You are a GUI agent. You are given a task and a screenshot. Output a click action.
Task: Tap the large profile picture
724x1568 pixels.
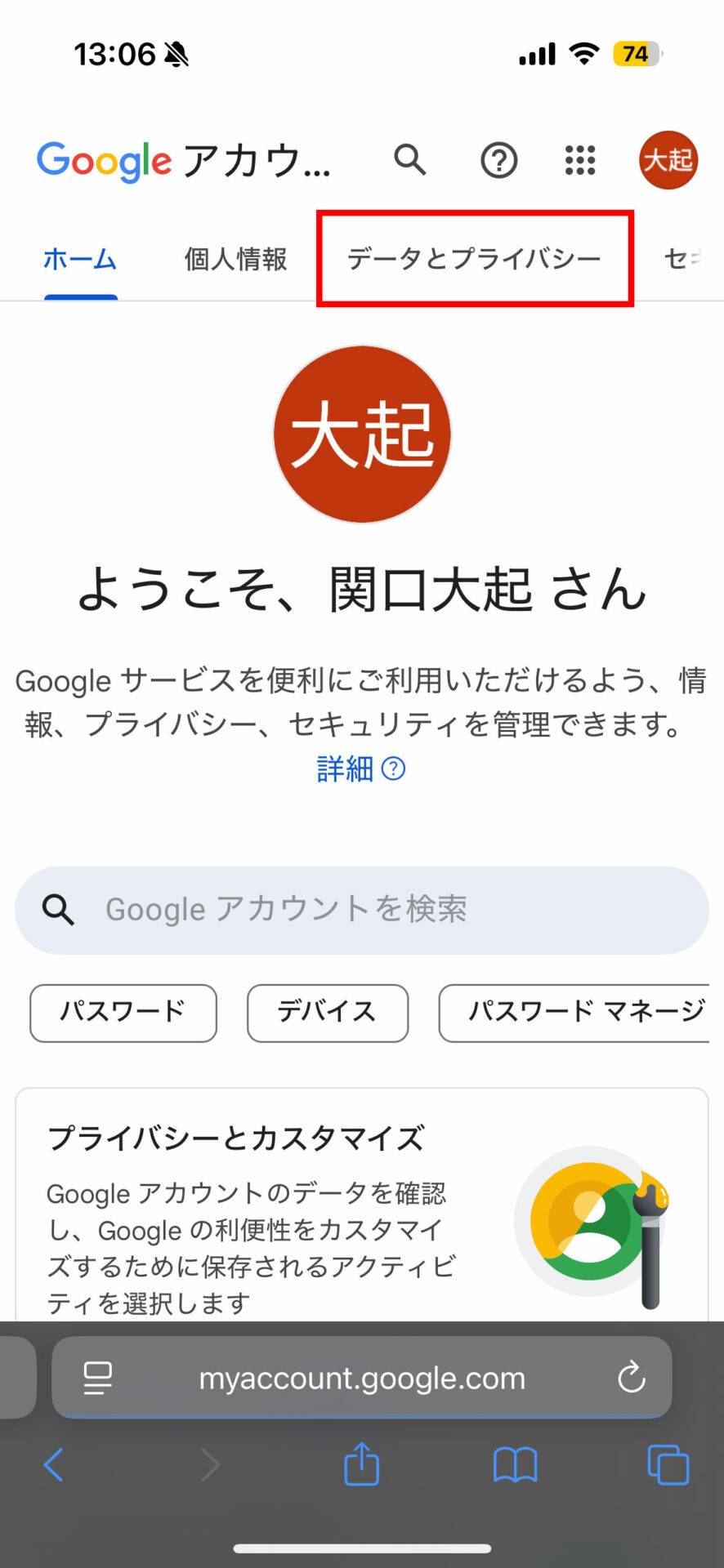tap(362, 434)
